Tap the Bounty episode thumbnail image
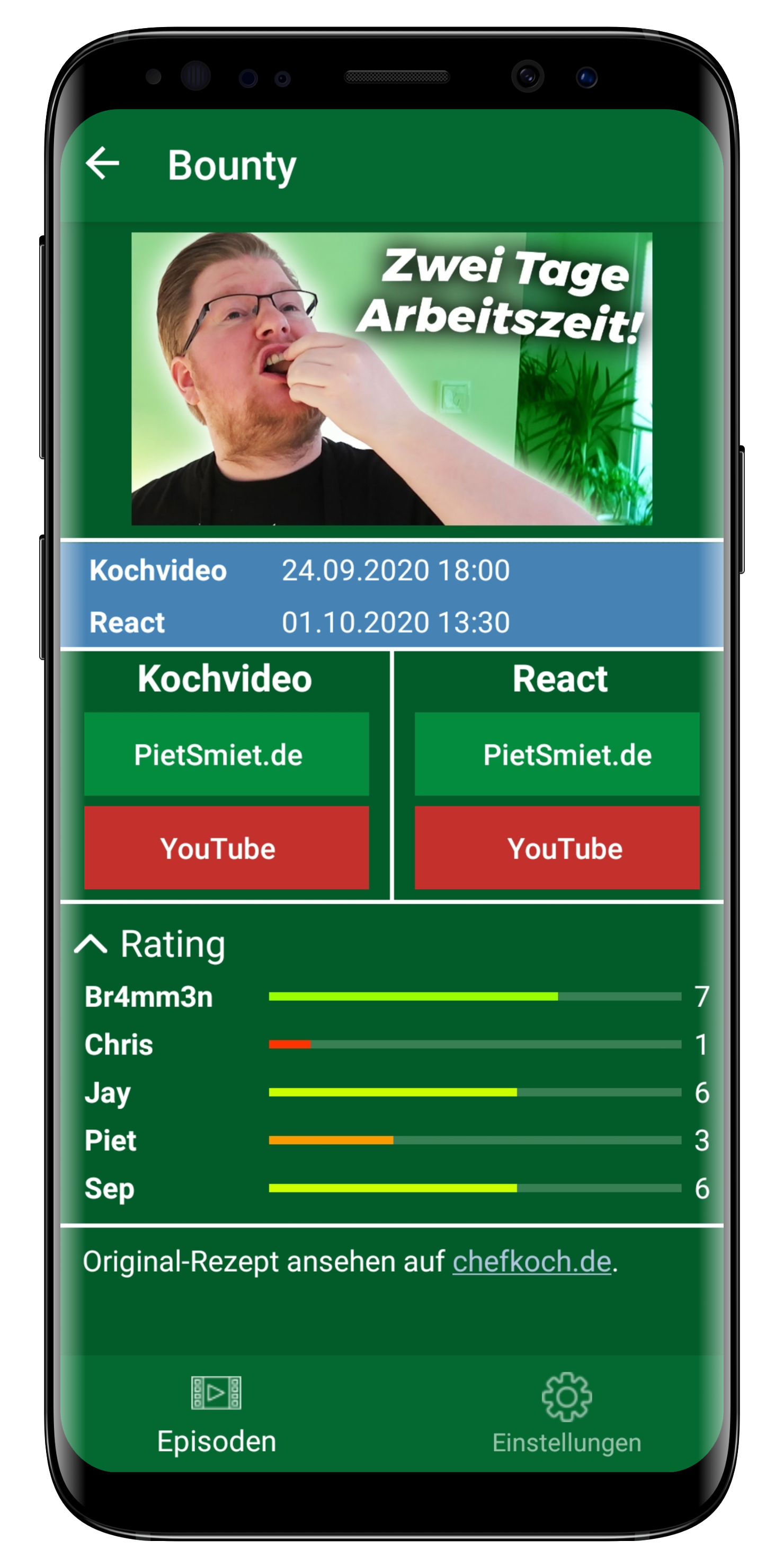This screenshot has height=1568, width=784. tap(392, 379)
